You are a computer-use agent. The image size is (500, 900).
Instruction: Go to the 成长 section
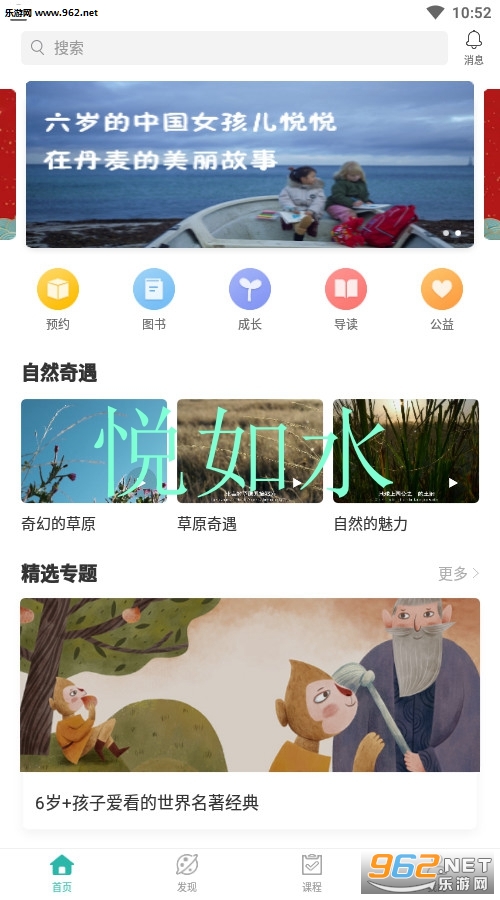pyautogui.click(x=250, y=300)
